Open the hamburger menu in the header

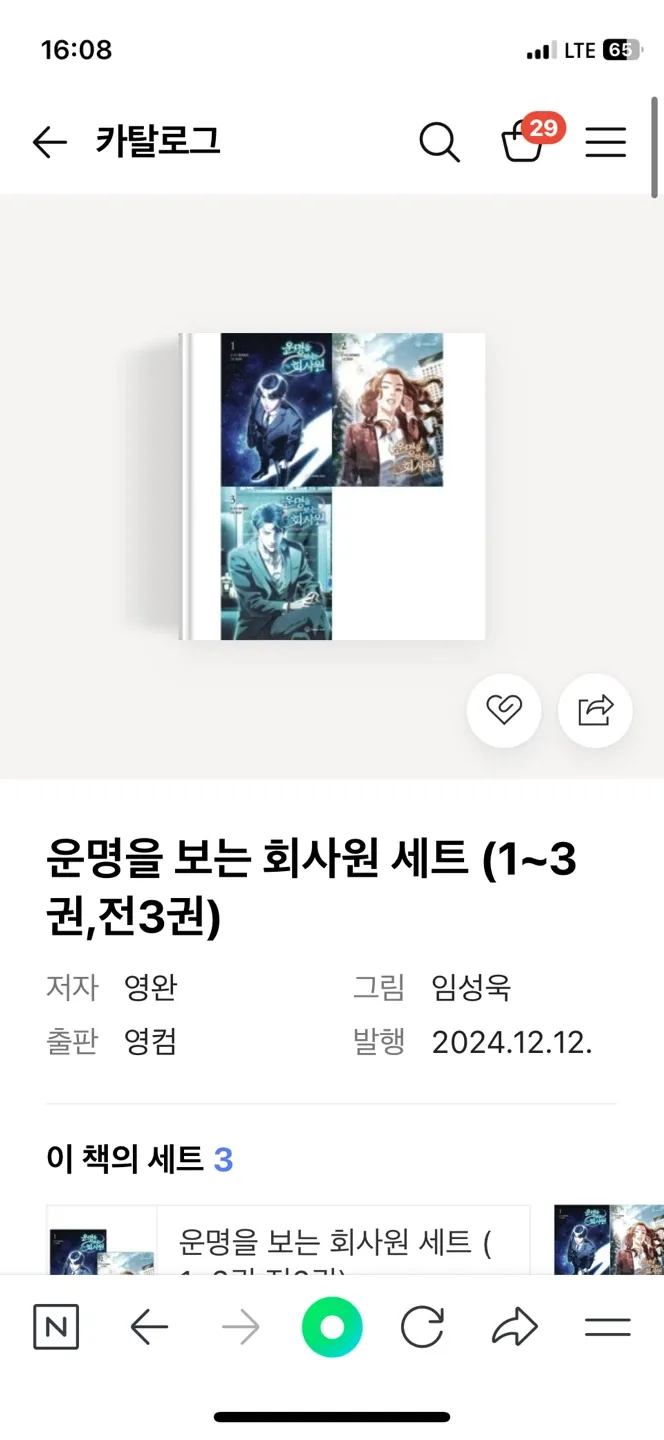[x=605, y=142]
